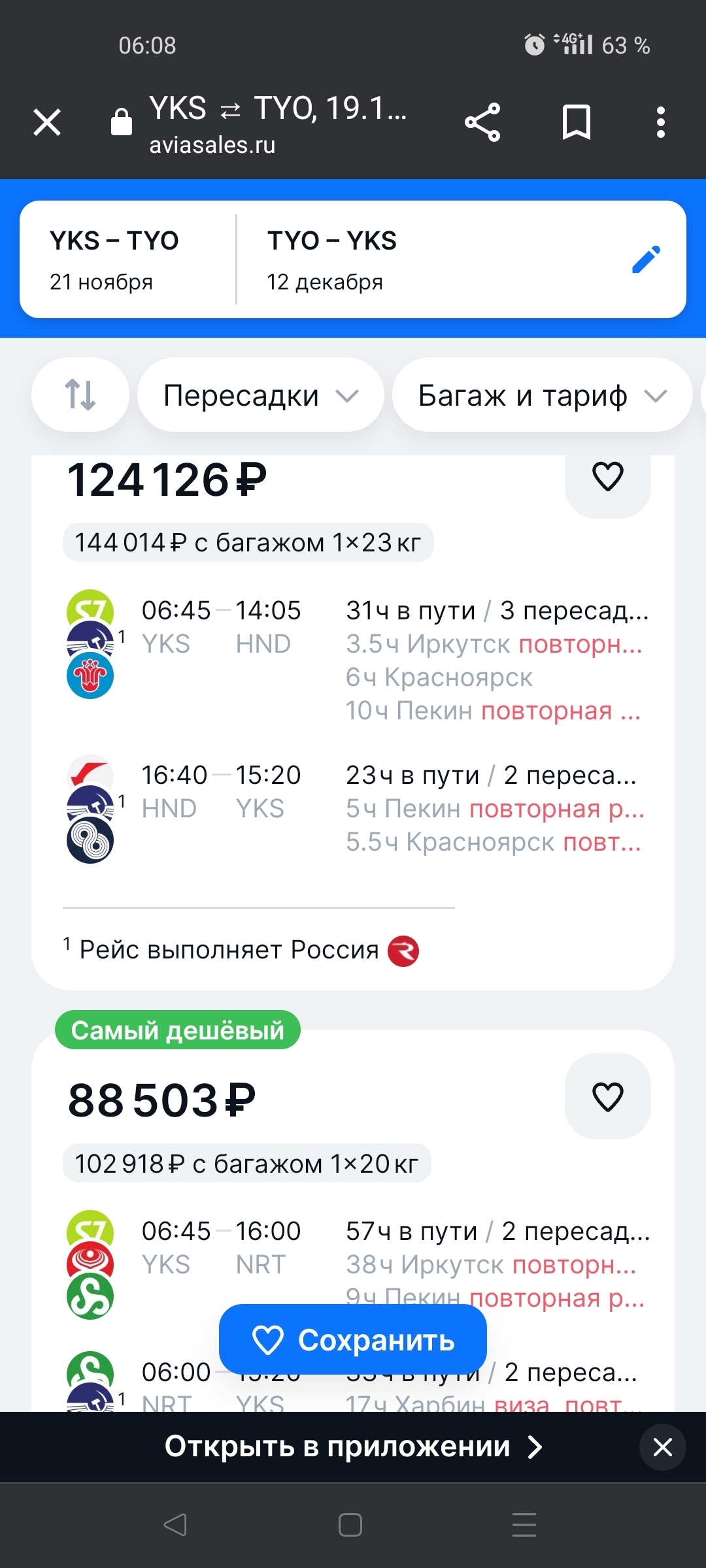Go back using the system back button
Image resolution: width=706 pixels, height=1568 pixels.
click(x=175, y=1525)
